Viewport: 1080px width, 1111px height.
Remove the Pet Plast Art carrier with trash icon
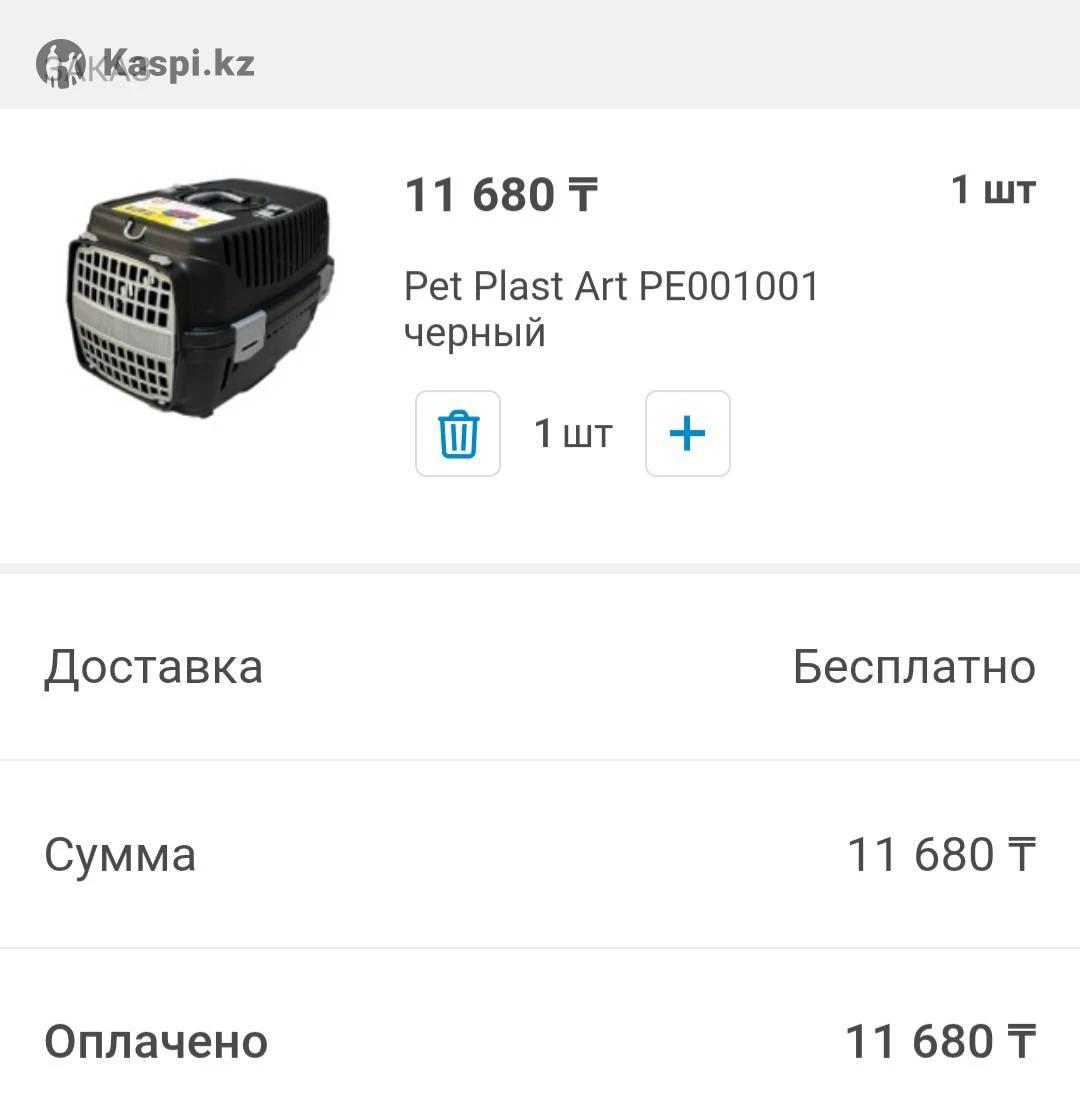(x=458, y=434)
